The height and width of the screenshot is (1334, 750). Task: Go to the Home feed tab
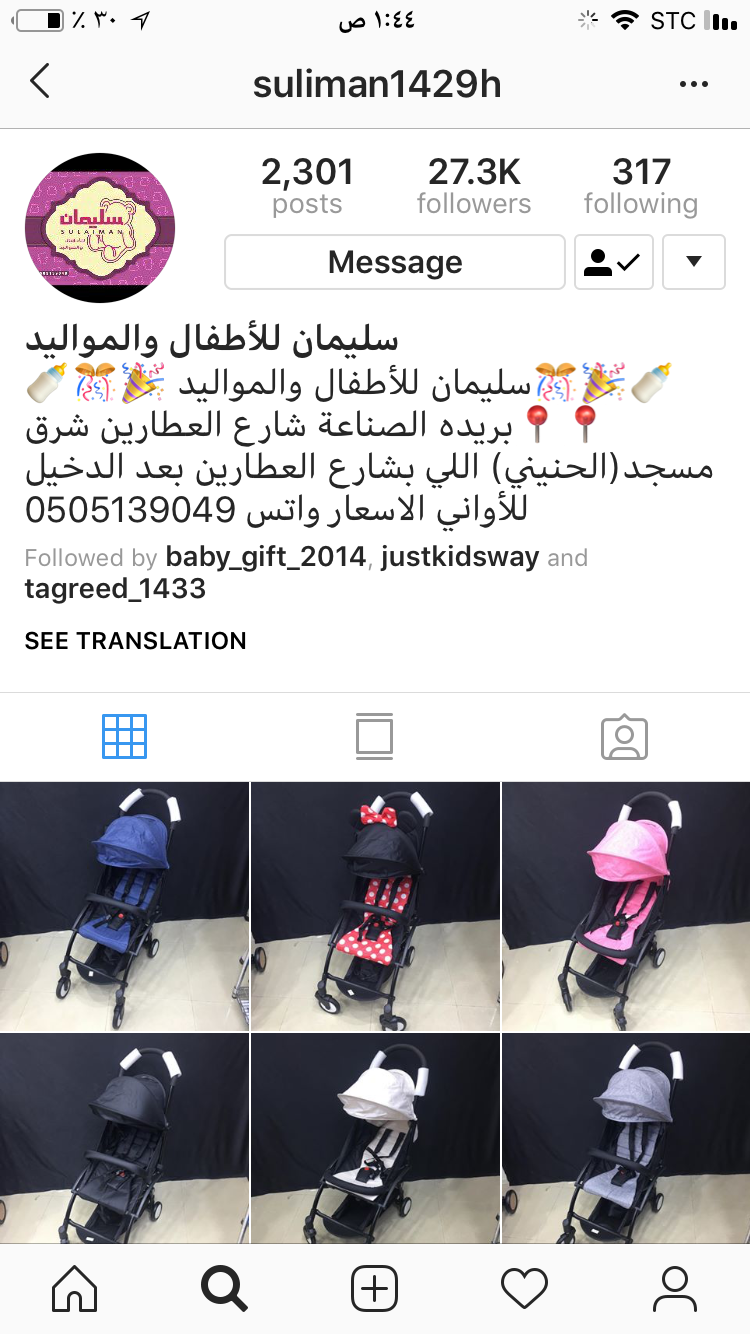click(x=74, y=1288)
